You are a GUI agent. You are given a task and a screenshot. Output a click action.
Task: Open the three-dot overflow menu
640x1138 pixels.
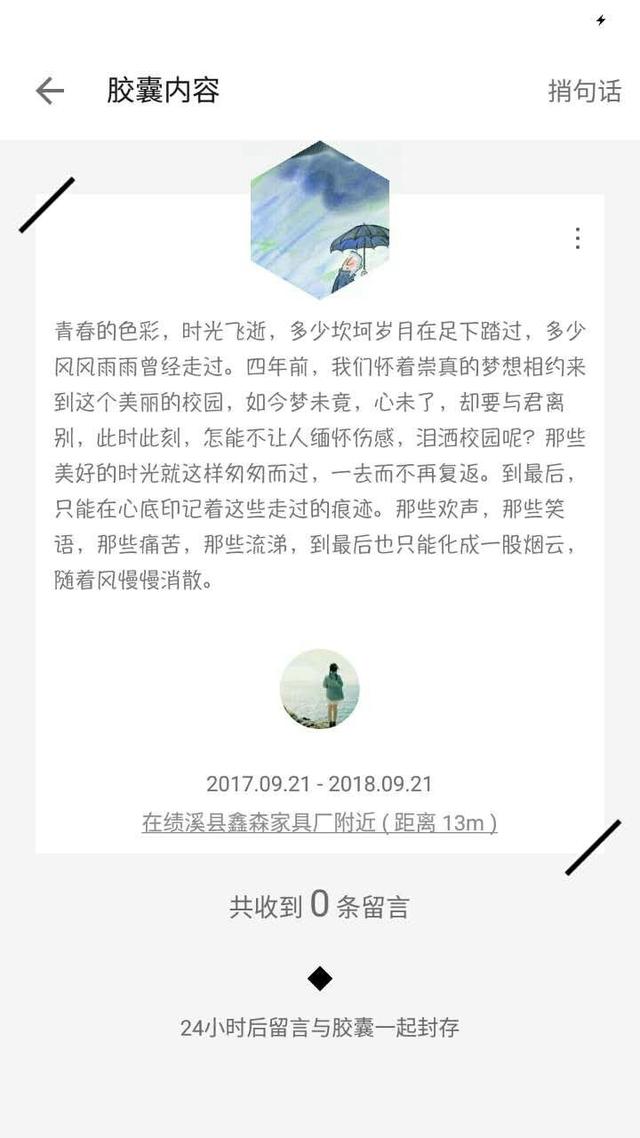coord(577,238)
